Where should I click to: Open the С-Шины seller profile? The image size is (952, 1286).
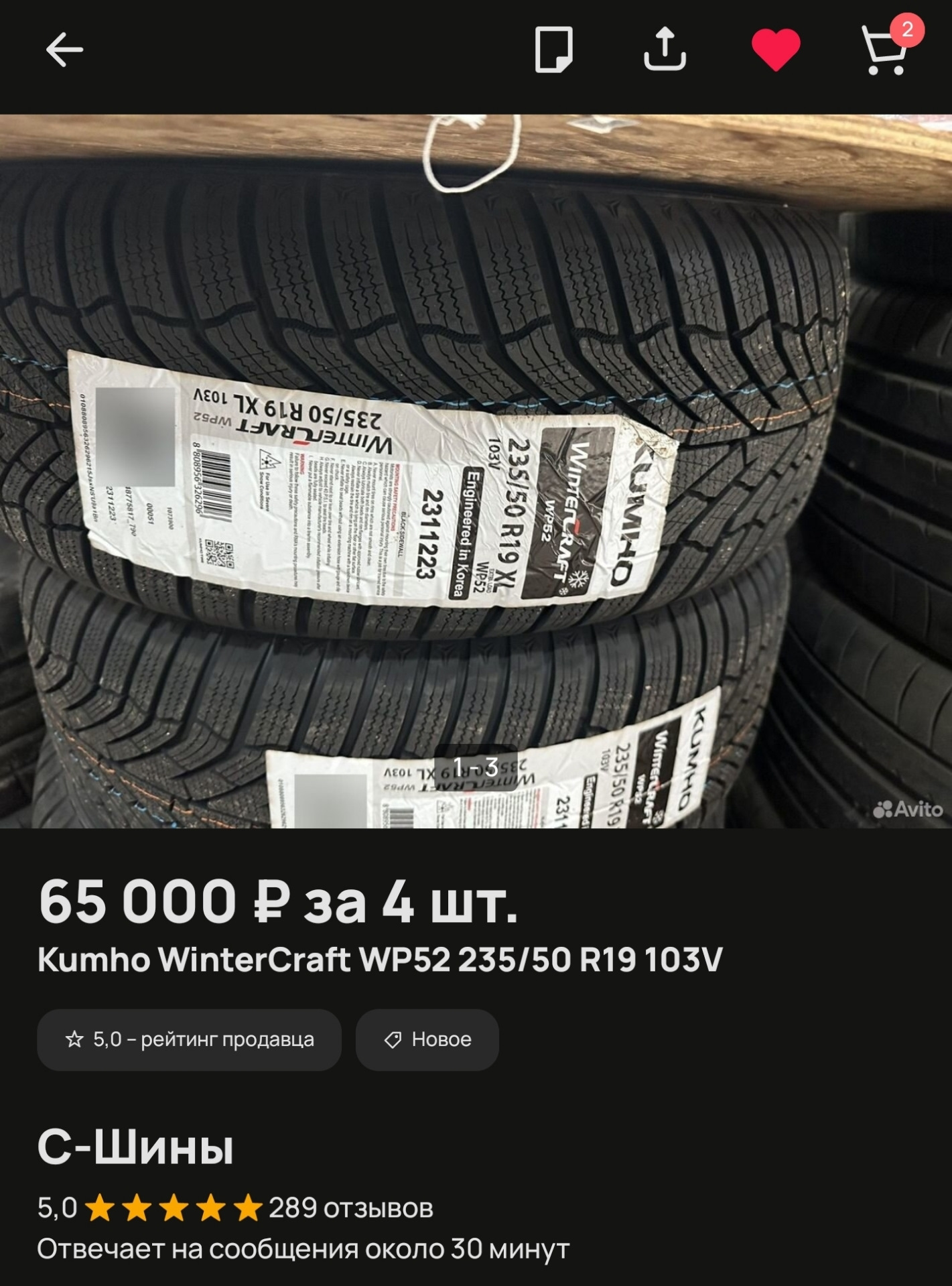[x=136, y=1147]
